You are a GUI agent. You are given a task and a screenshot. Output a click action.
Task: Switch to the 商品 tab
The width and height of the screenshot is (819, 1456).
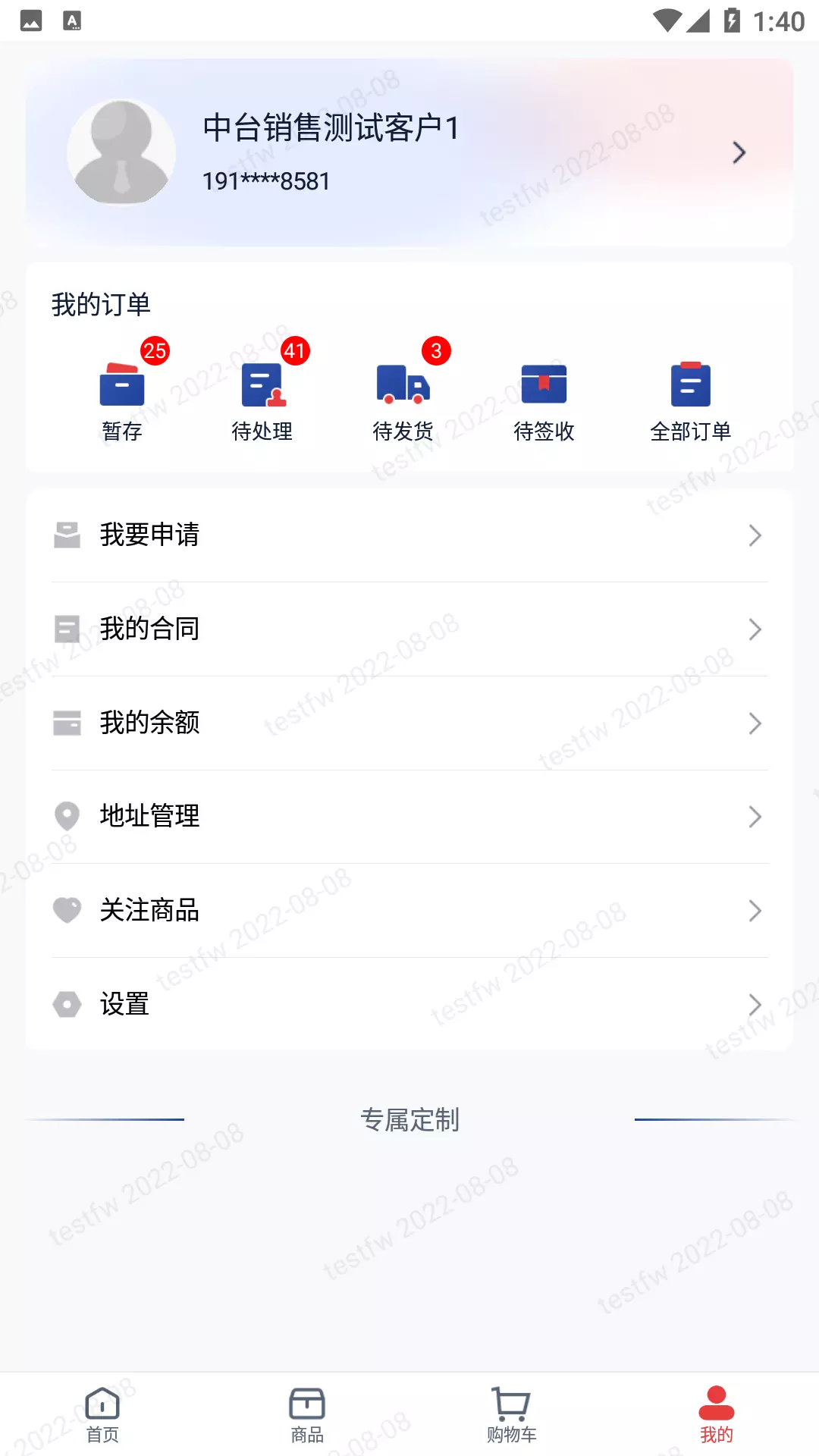click(307, 1415)
